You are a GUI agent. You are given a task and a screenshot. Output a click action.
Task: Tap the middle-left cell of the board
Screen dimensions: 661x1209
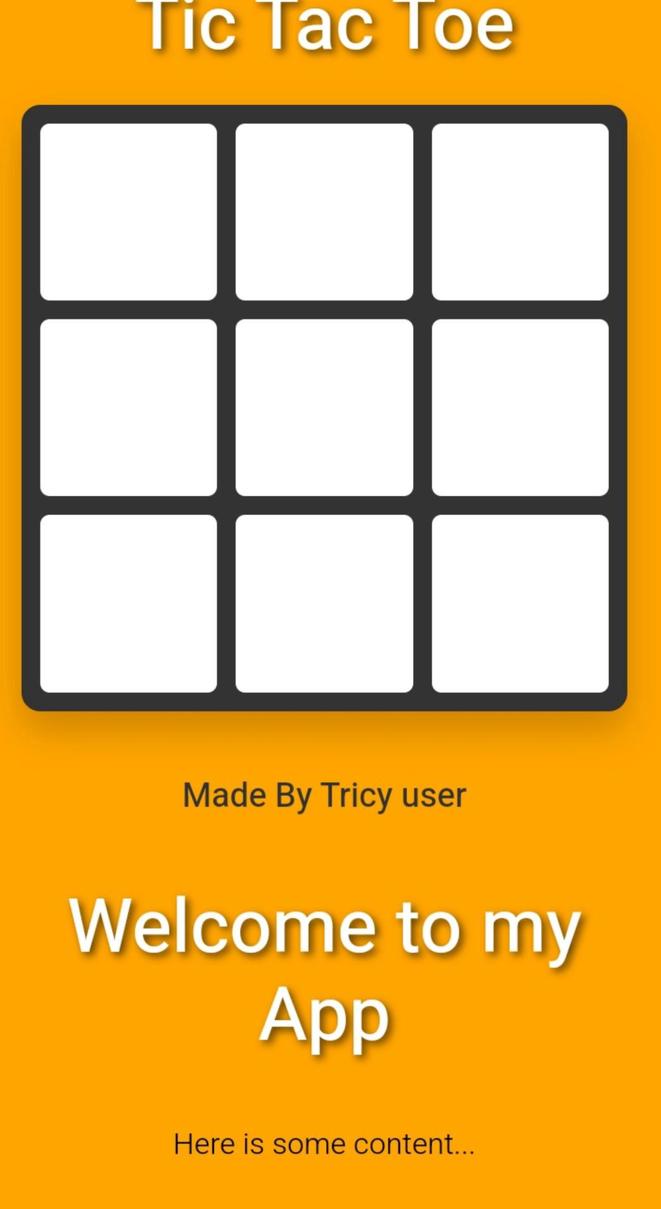[128, 407]
